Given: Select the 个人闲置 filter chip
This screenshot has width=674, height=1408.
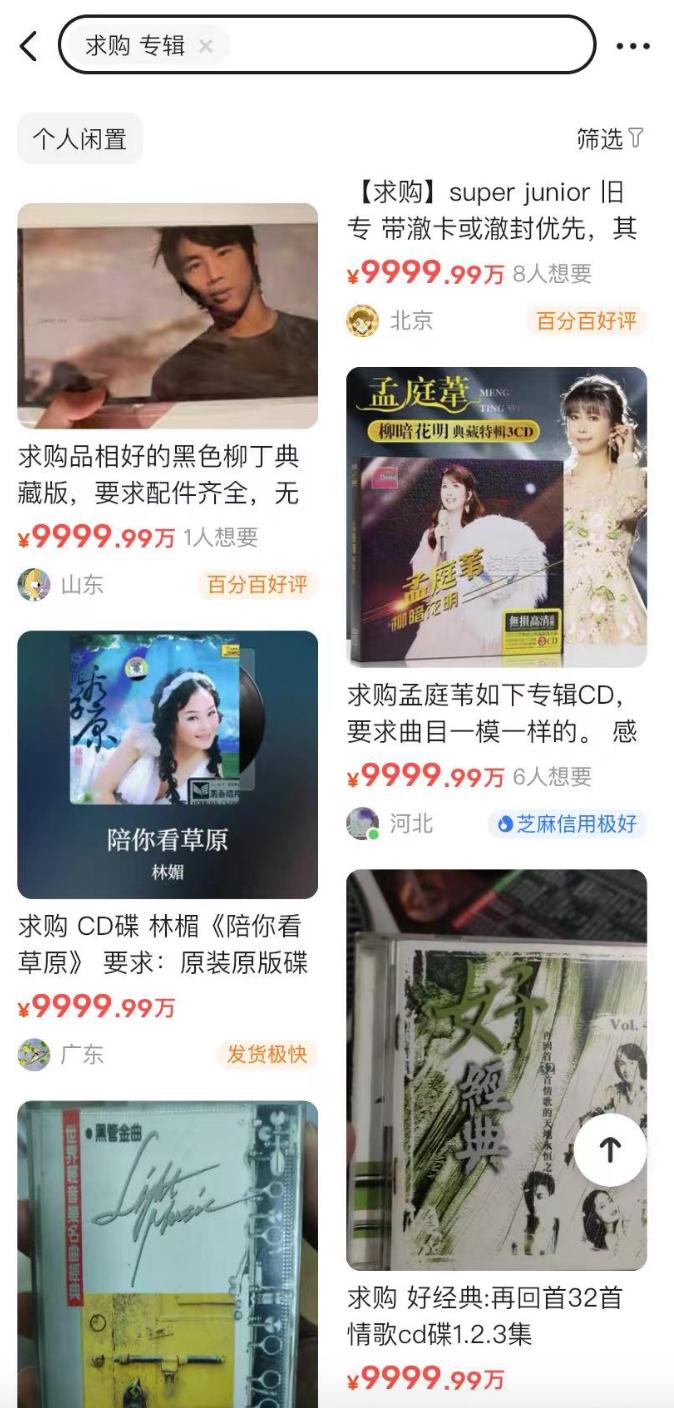Looking at the screenshot, I should [80, 139].
